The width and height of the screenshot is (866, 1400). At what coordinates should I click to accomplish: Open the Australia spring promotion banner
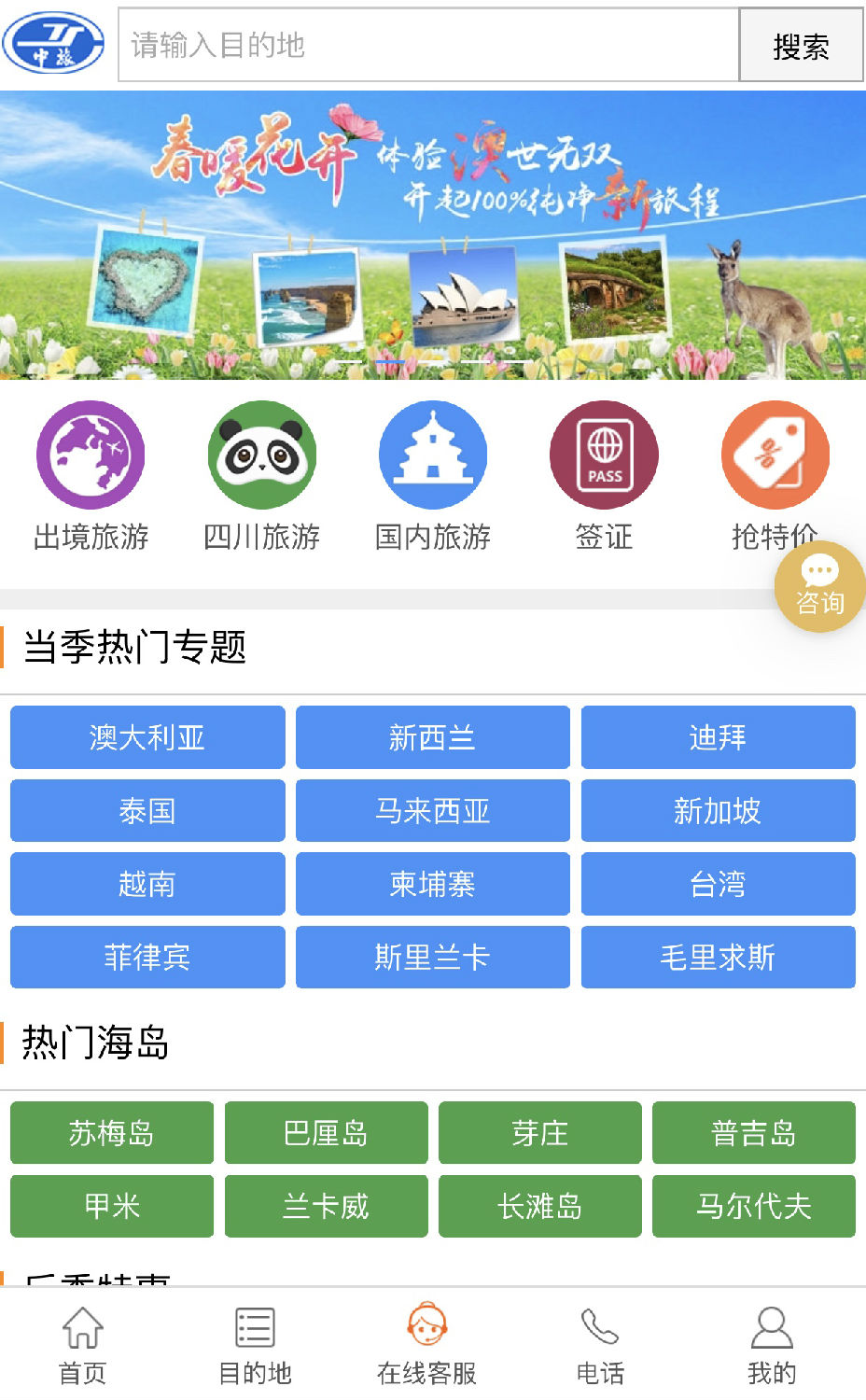(433, 235)
